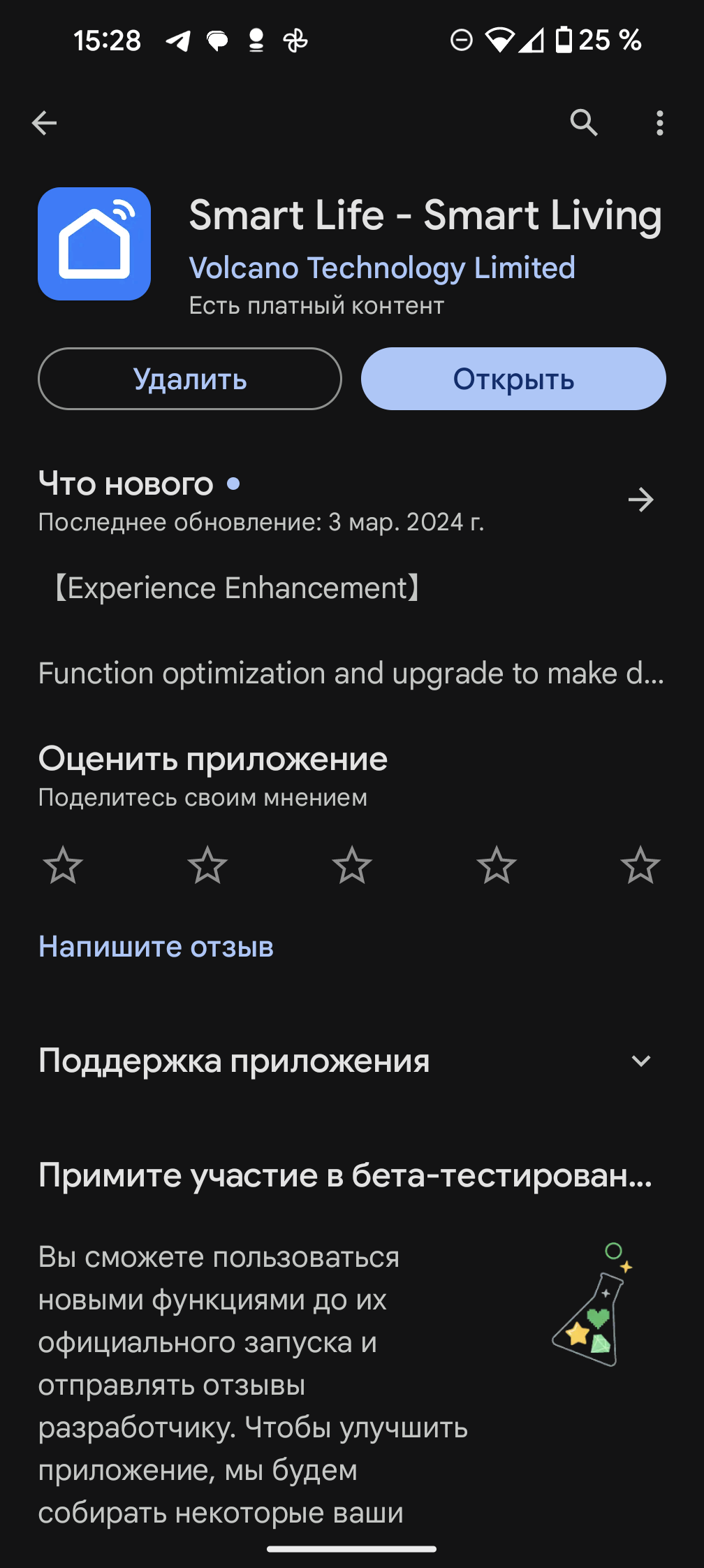Viewport: 704px width, 1568px height.
Task: Rate the app three stars
Action: click(352, 865)
